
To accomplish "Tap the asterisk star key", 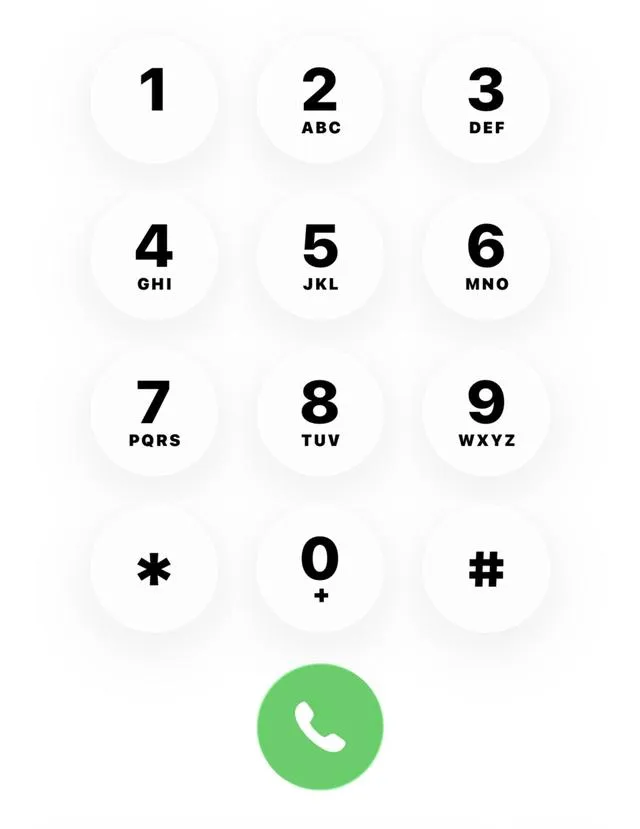I will click(154, 569).
